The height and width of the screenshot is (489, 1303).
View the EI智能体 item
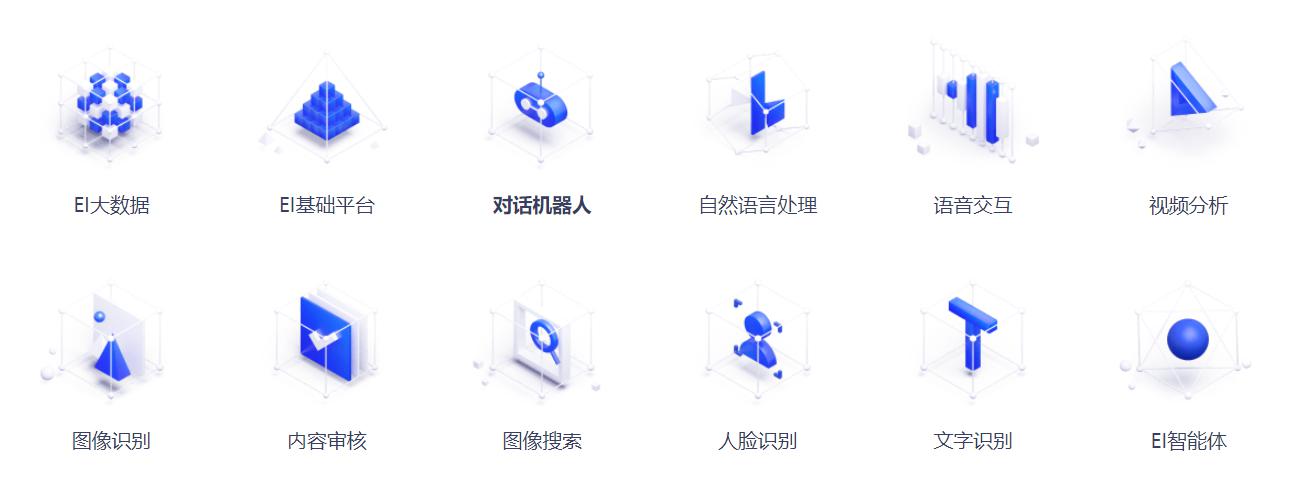click(1188, 441)
